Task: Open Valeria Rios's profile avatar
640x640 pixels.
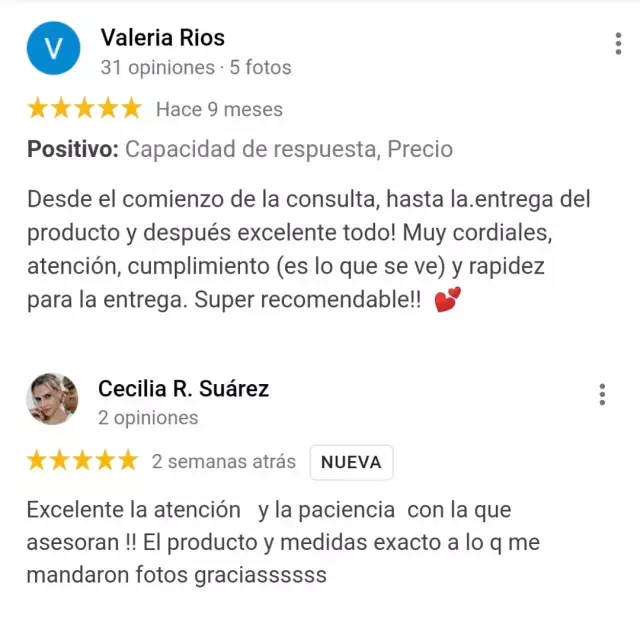Action: (53, 48)
